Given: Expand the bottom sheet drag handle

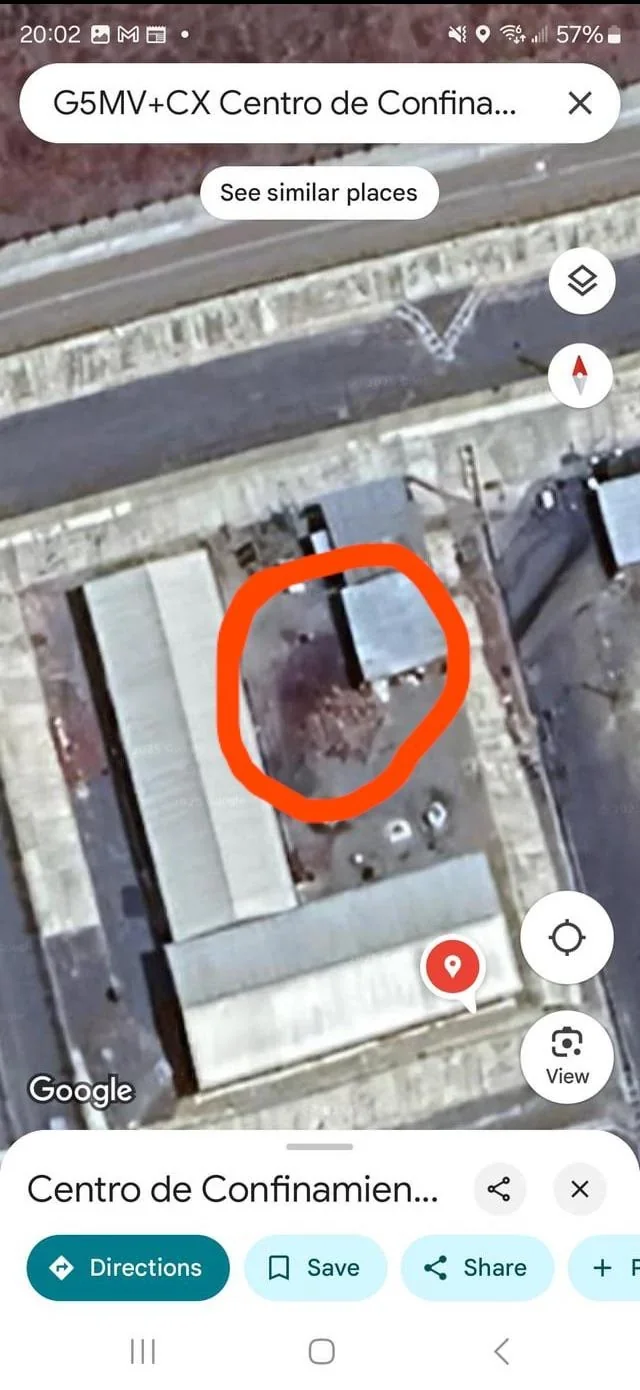Looking at the screenshot, I should click(319, 1146).
